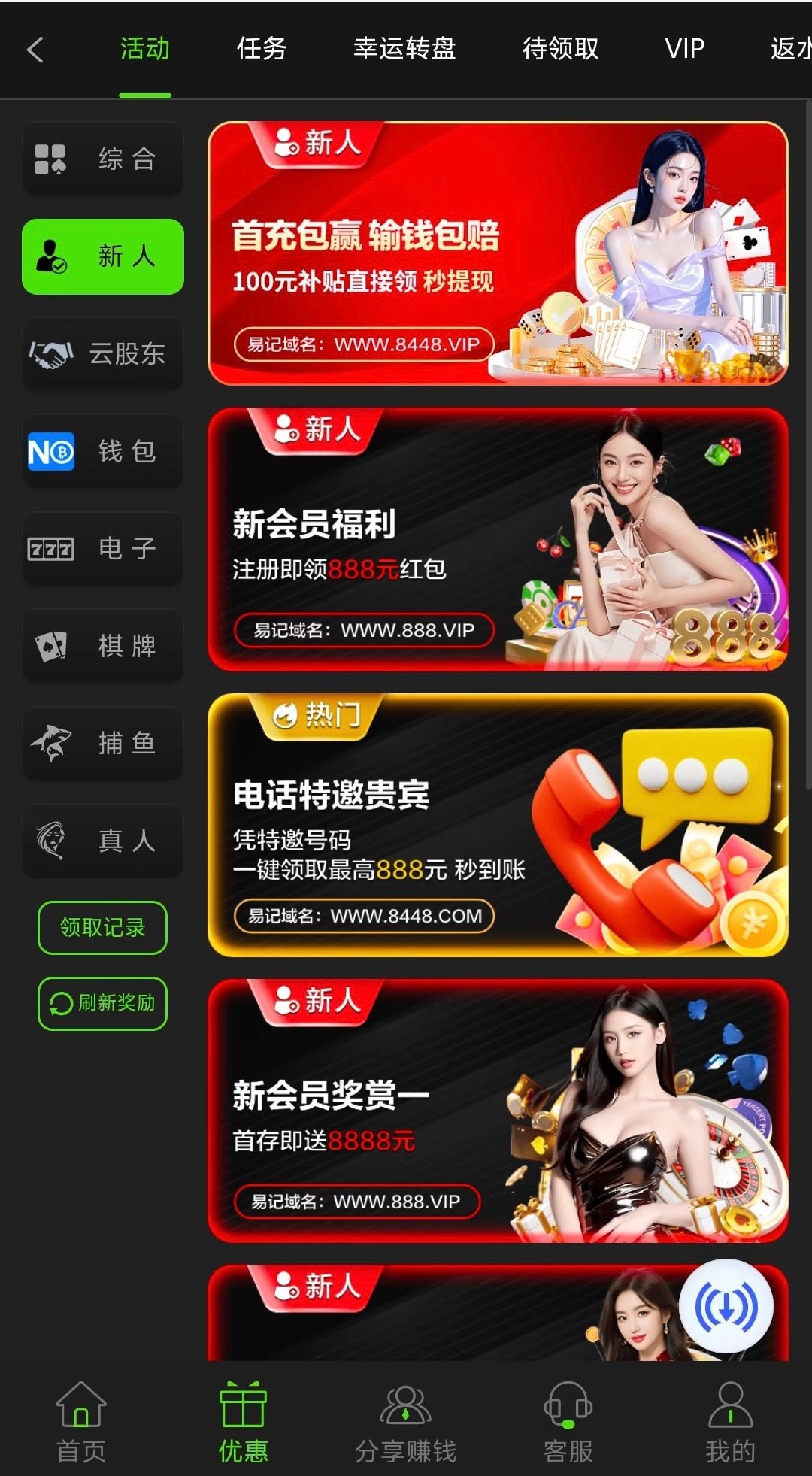The width and height of the screenshot is (812, 1476).
Task: Choose the 棋牌 category
Action: (103, 646)
